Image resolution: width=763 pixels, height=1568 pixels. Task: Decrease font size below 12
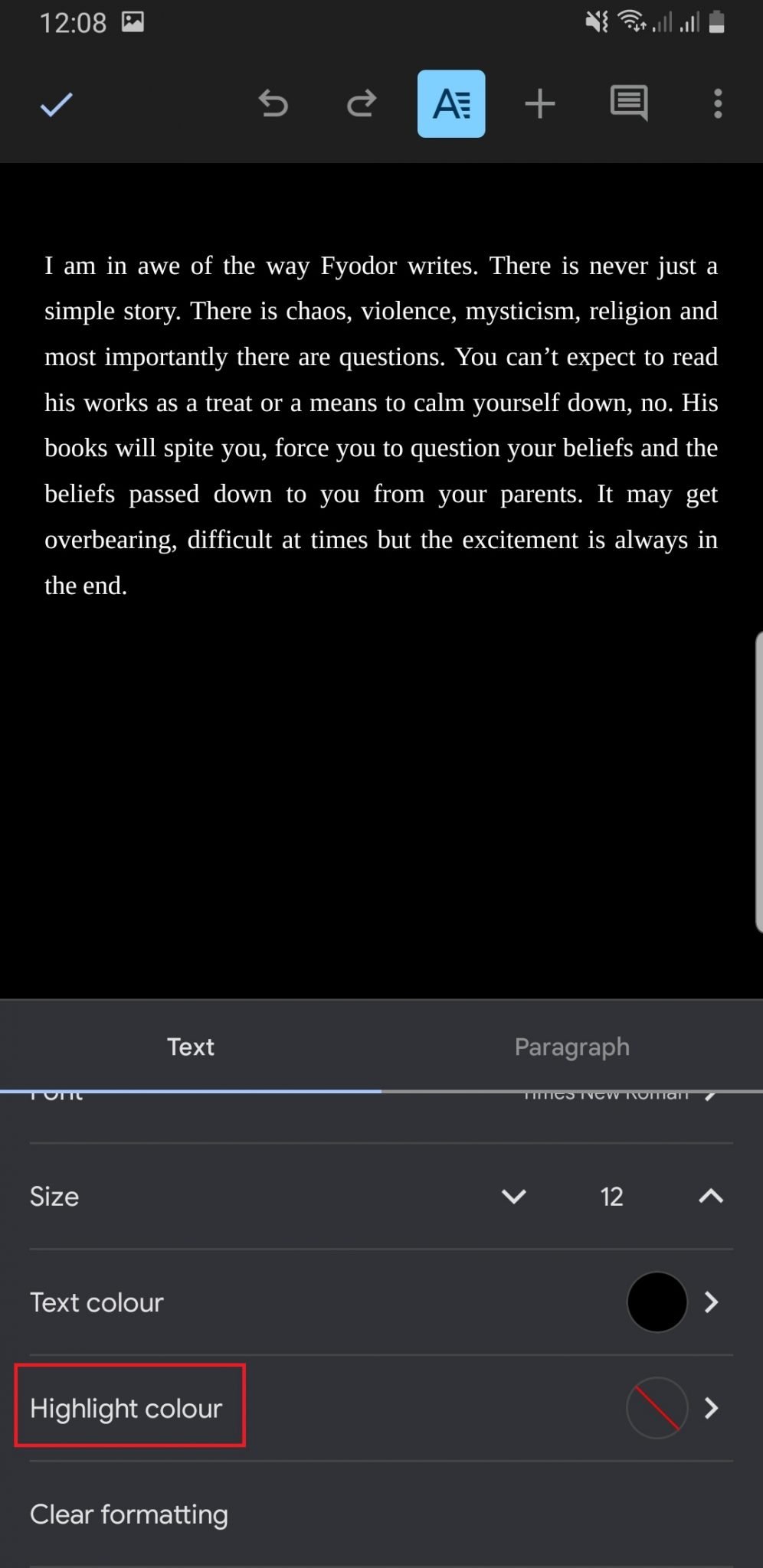click(513, 1196)
